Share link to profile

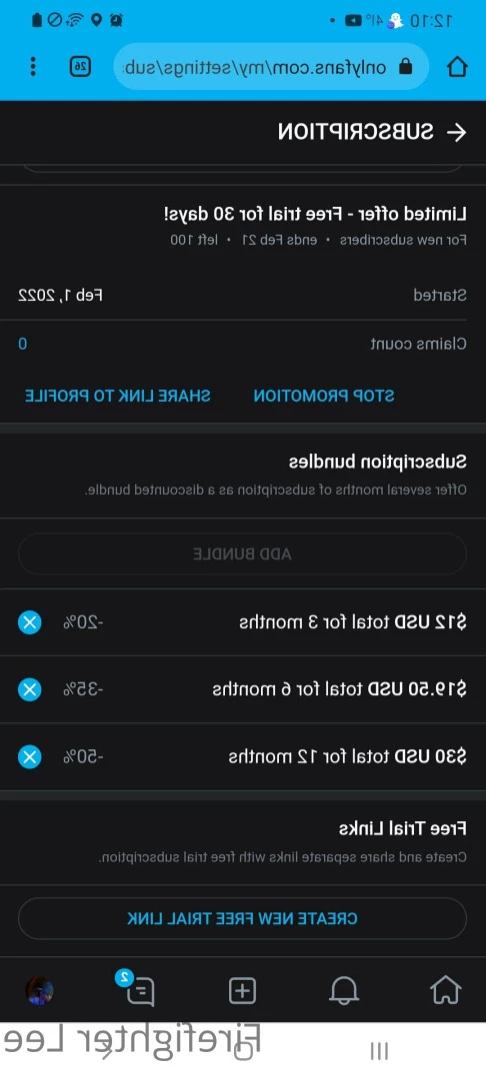[118, 396]
